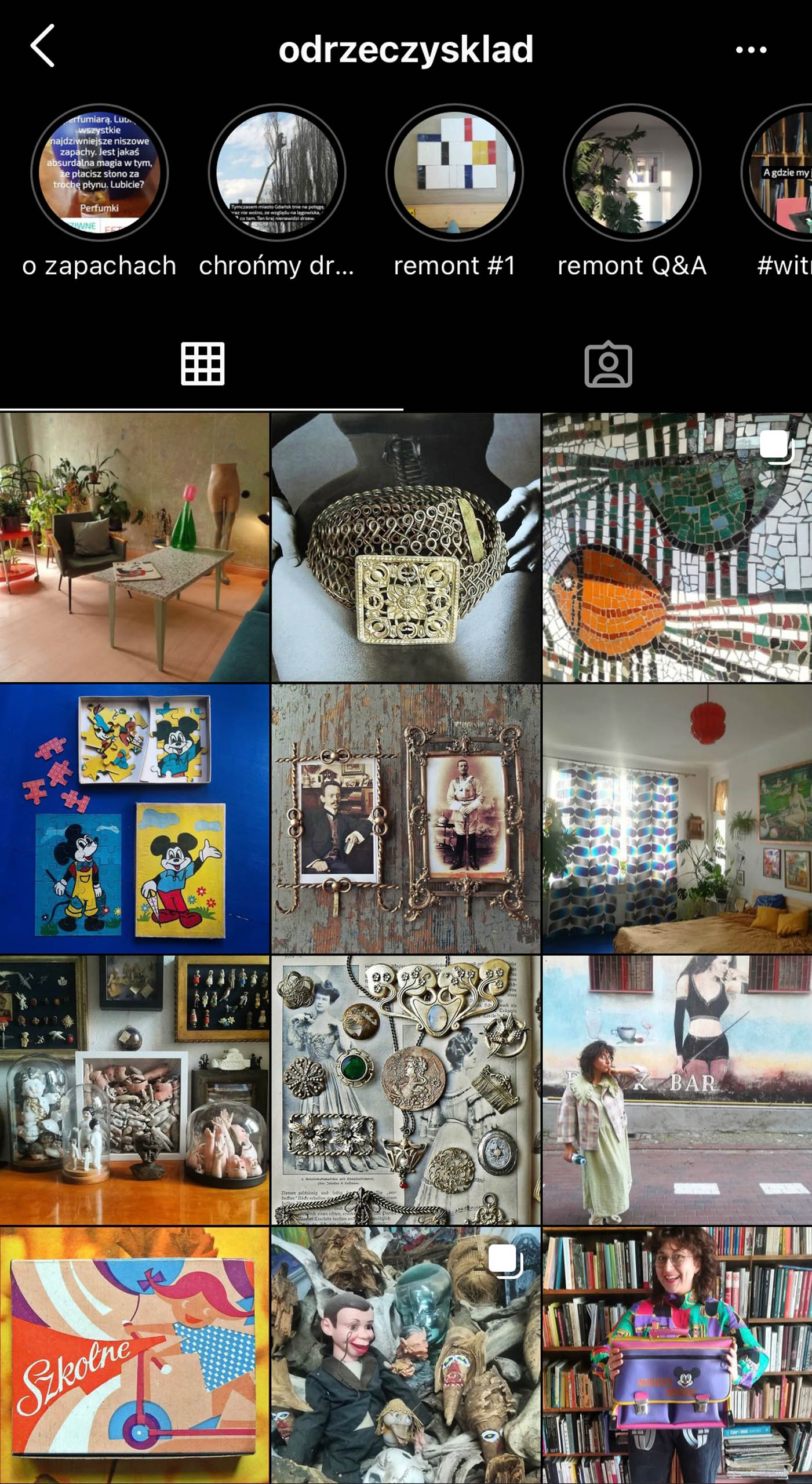Open the post with two framed portraits

406,819
